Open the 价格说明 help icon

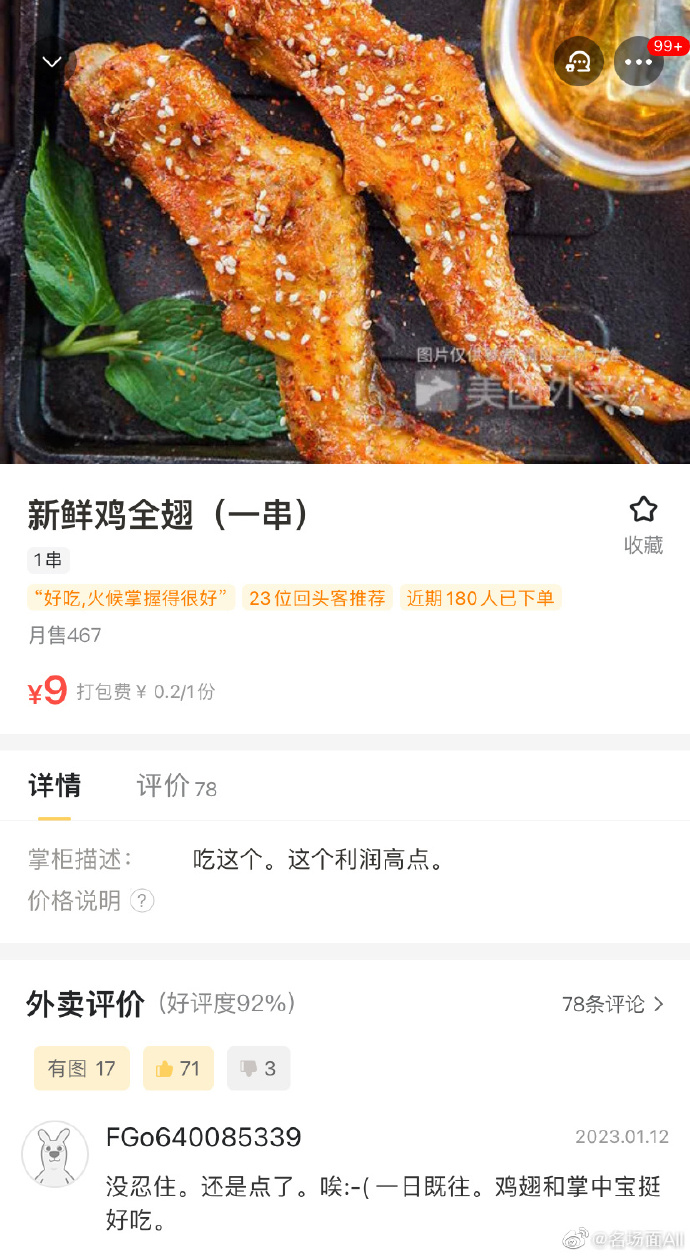[143, 901]
